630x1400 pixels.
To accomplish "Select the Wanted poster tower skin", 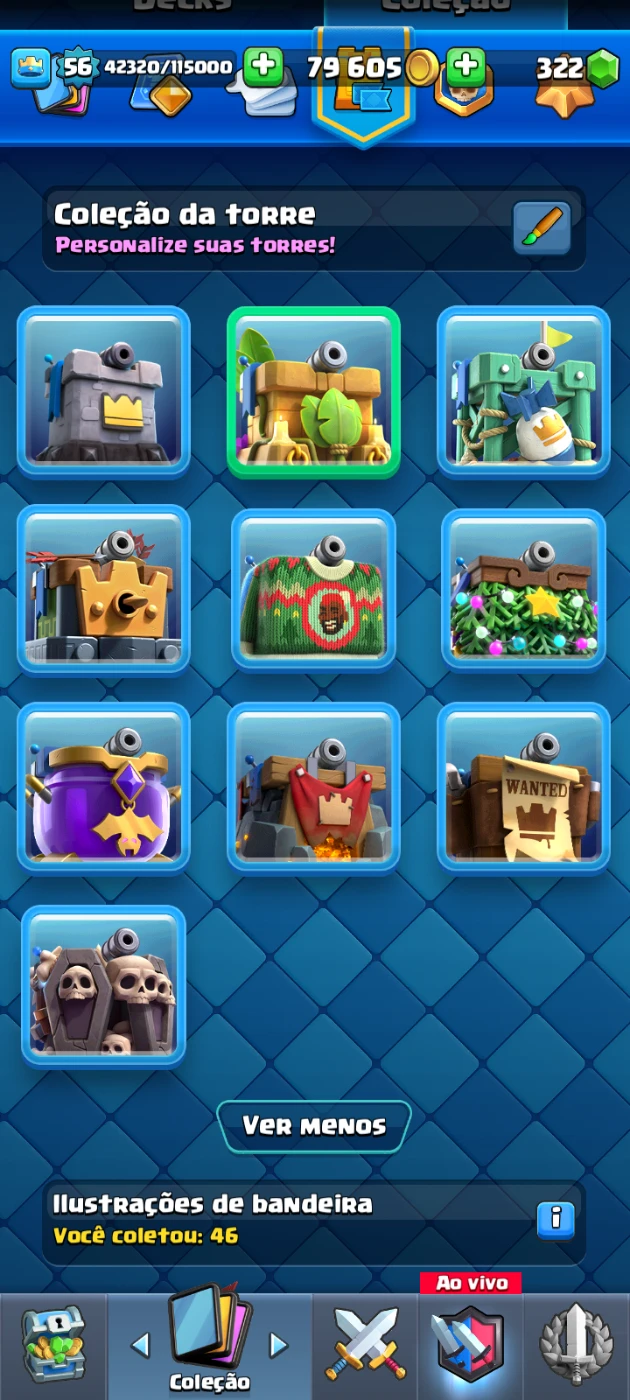I will [x=524, y=787].
